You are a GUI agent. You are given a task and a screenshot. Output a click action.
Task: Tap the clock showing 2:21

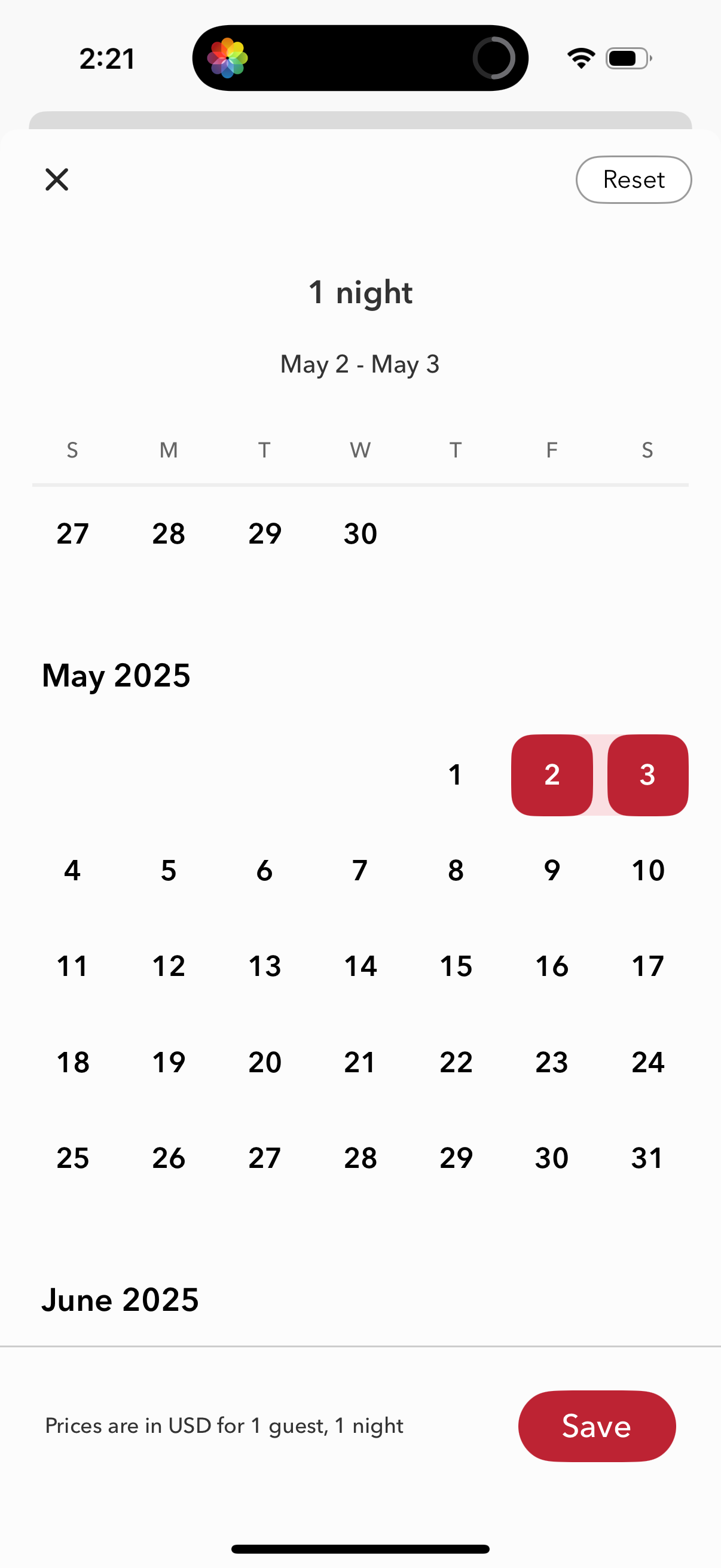(108, 57)
